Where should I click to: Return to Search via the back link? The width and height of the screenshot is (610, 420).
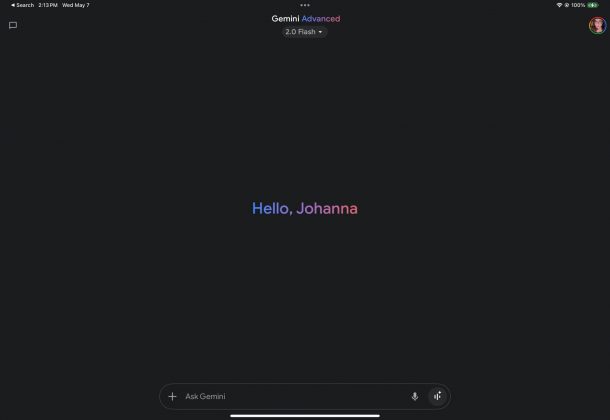21,5
